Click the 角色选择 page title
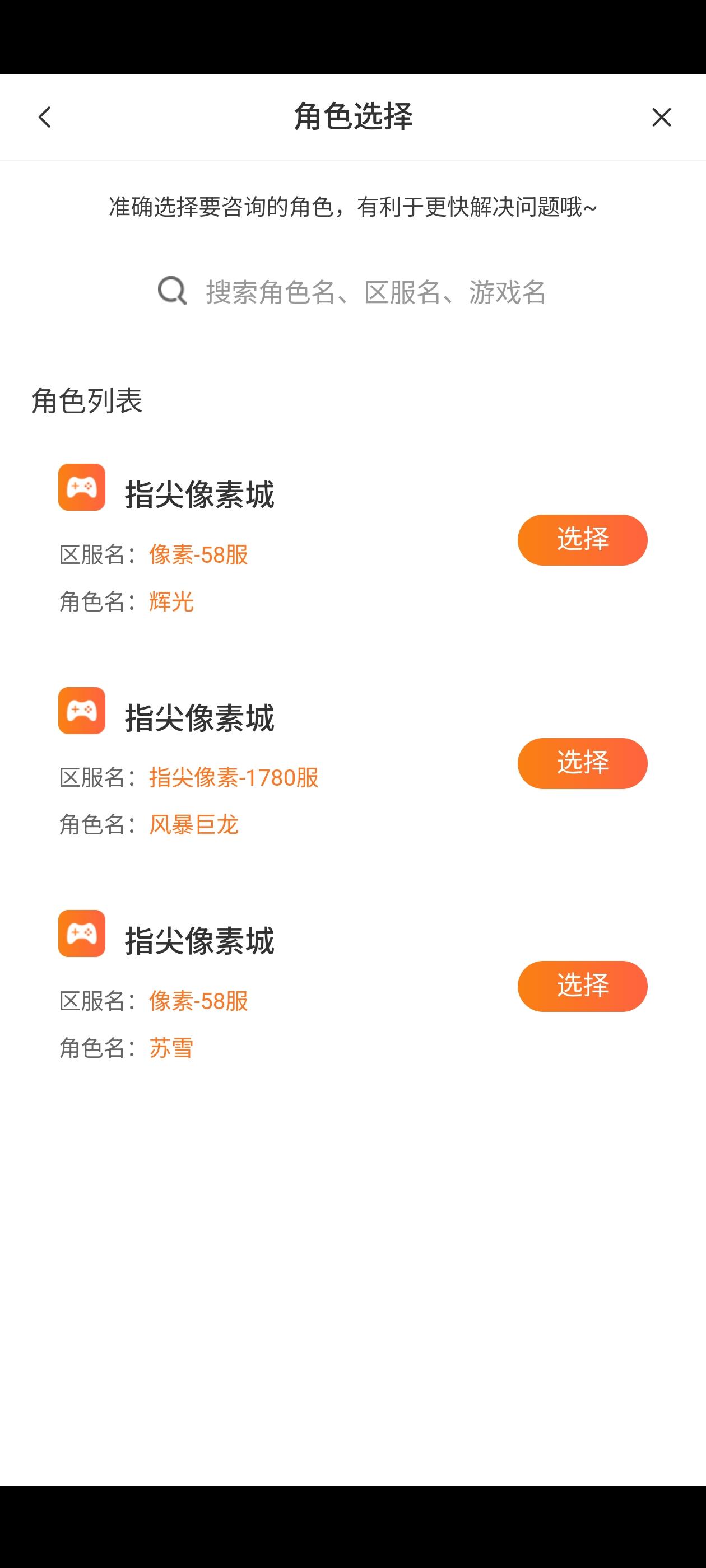The height and width of the screenshot is (1568, 706). [x=352, y=117]
